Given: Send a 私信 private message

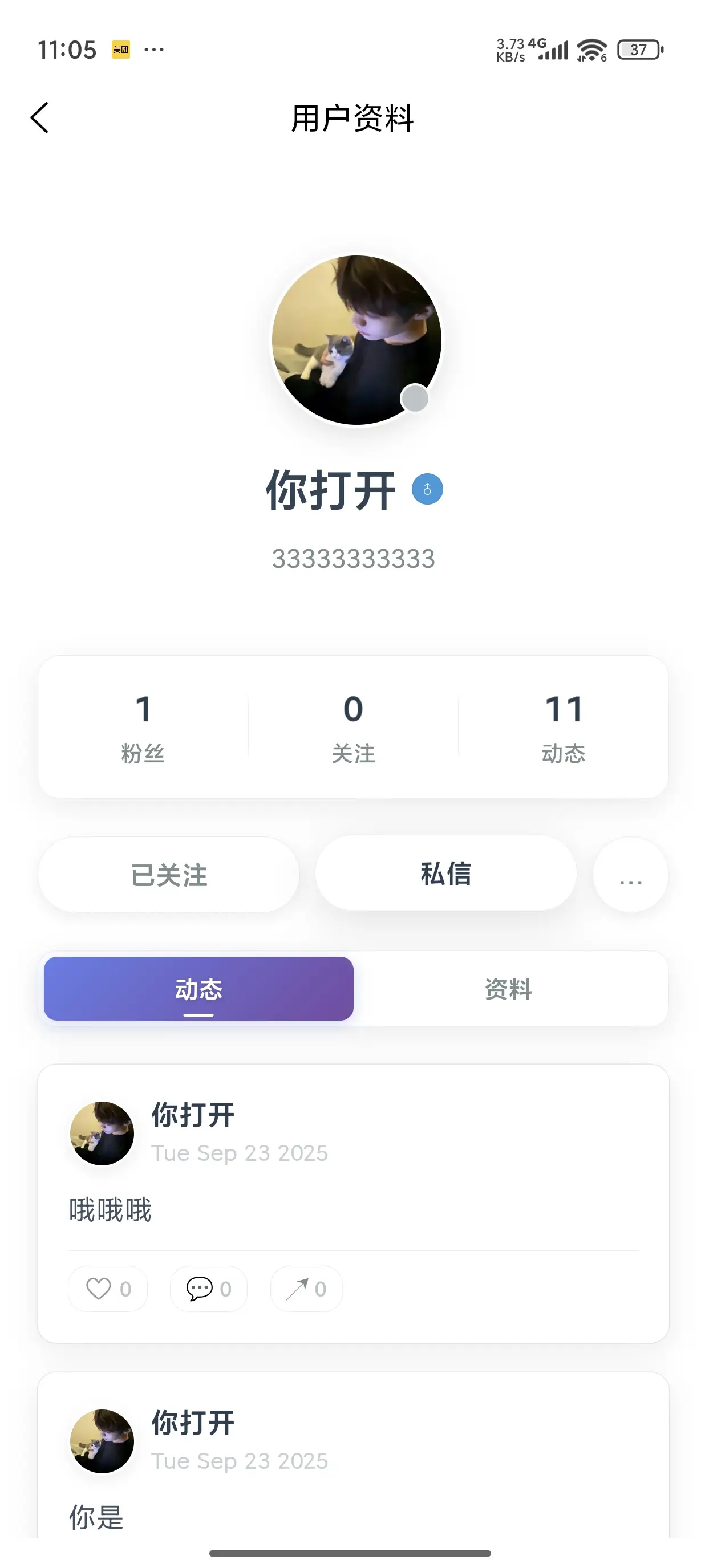Looking at the screenshot, I should point(445,874).
